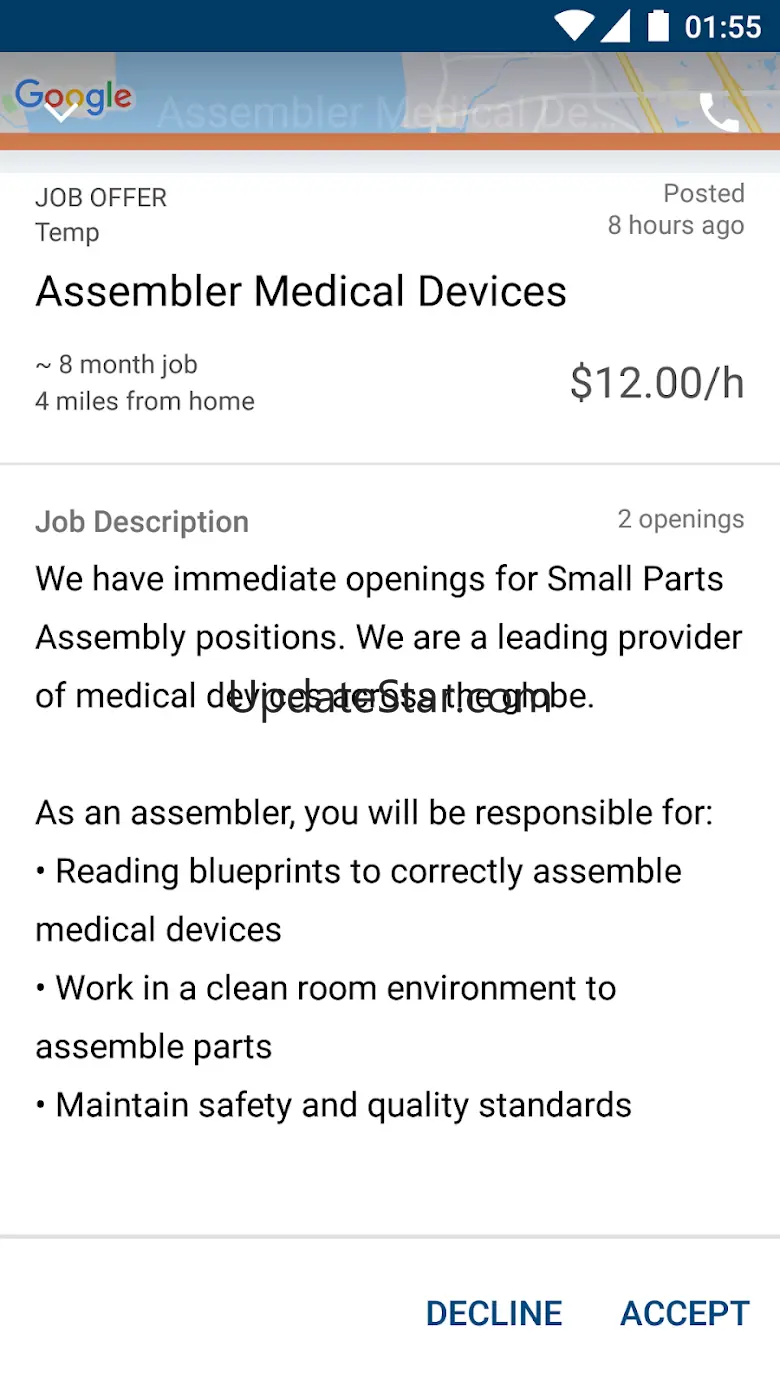Image resolution: width=780 pixels, height=1386 pixels.
Task: Collapse the job offer with the down chevron
Action: (x=62, y=111)
